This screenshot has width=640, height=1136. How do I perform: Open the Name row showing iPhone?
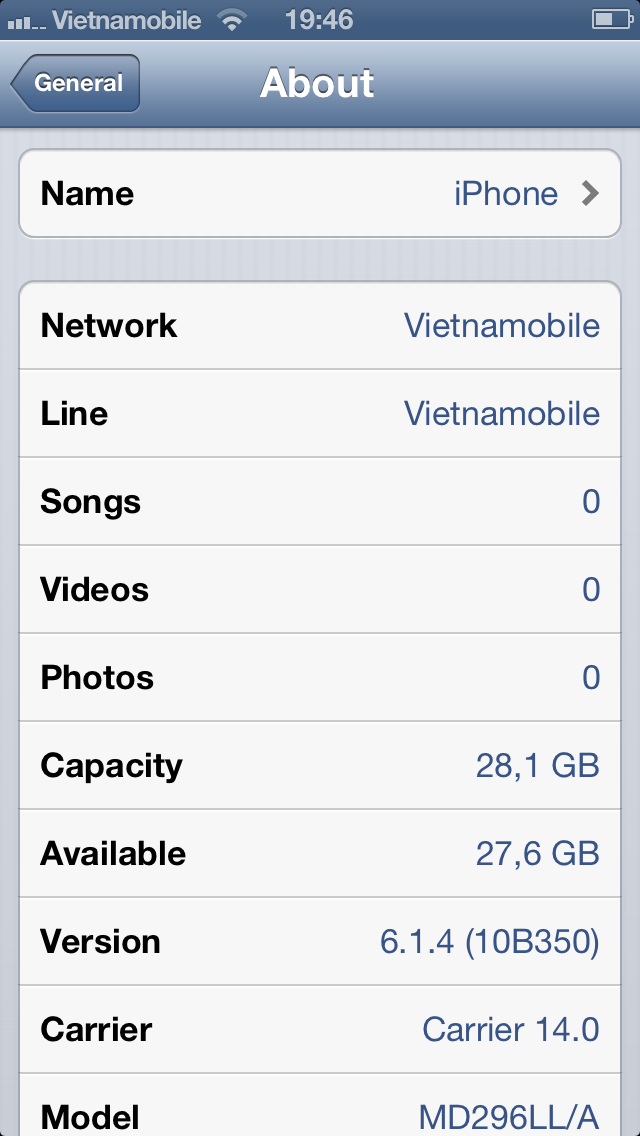coord(320,193)
